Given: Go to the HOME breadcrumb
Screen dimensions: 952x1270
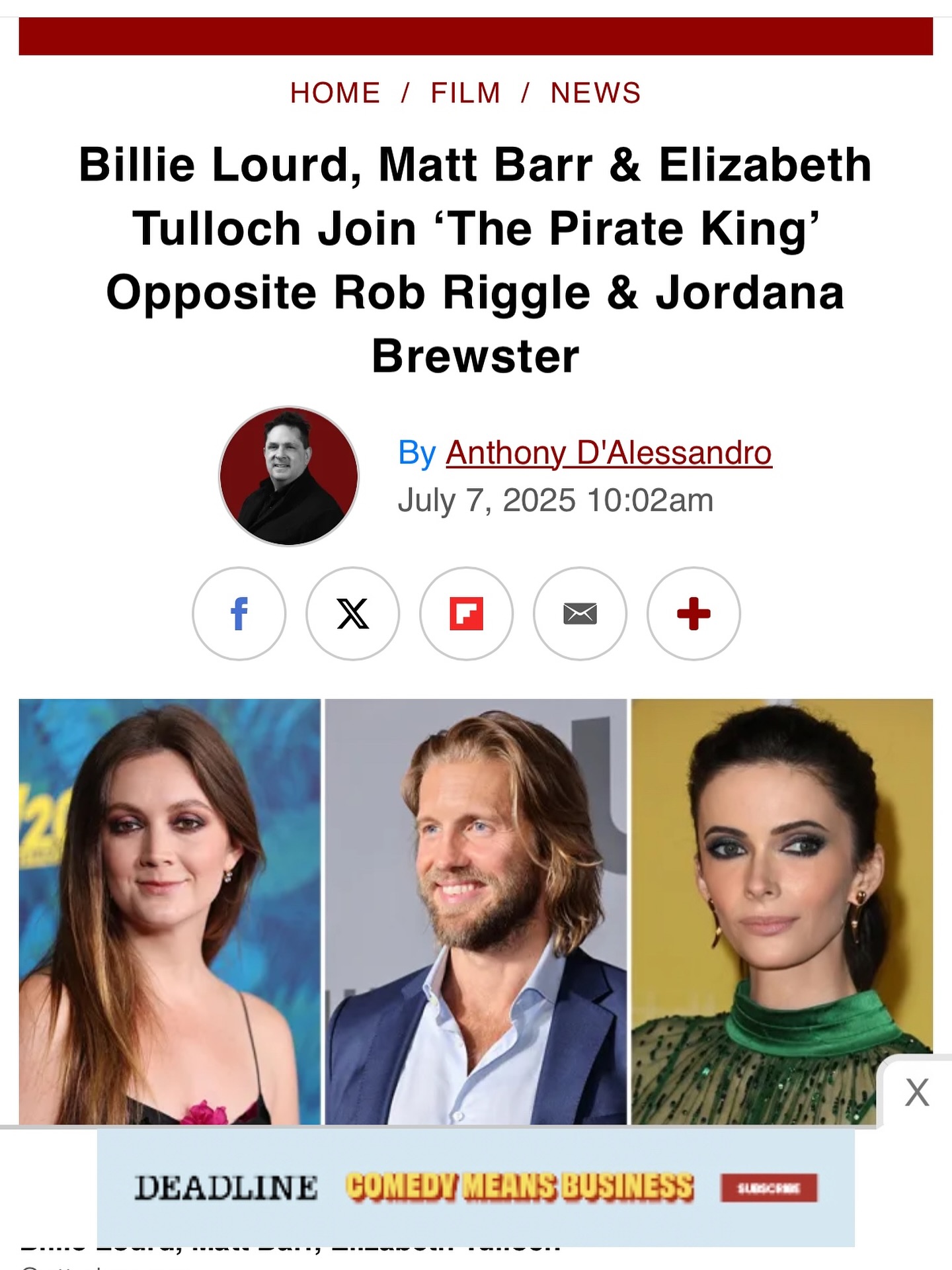Looking at the screenshot, I should click(335, 93).
